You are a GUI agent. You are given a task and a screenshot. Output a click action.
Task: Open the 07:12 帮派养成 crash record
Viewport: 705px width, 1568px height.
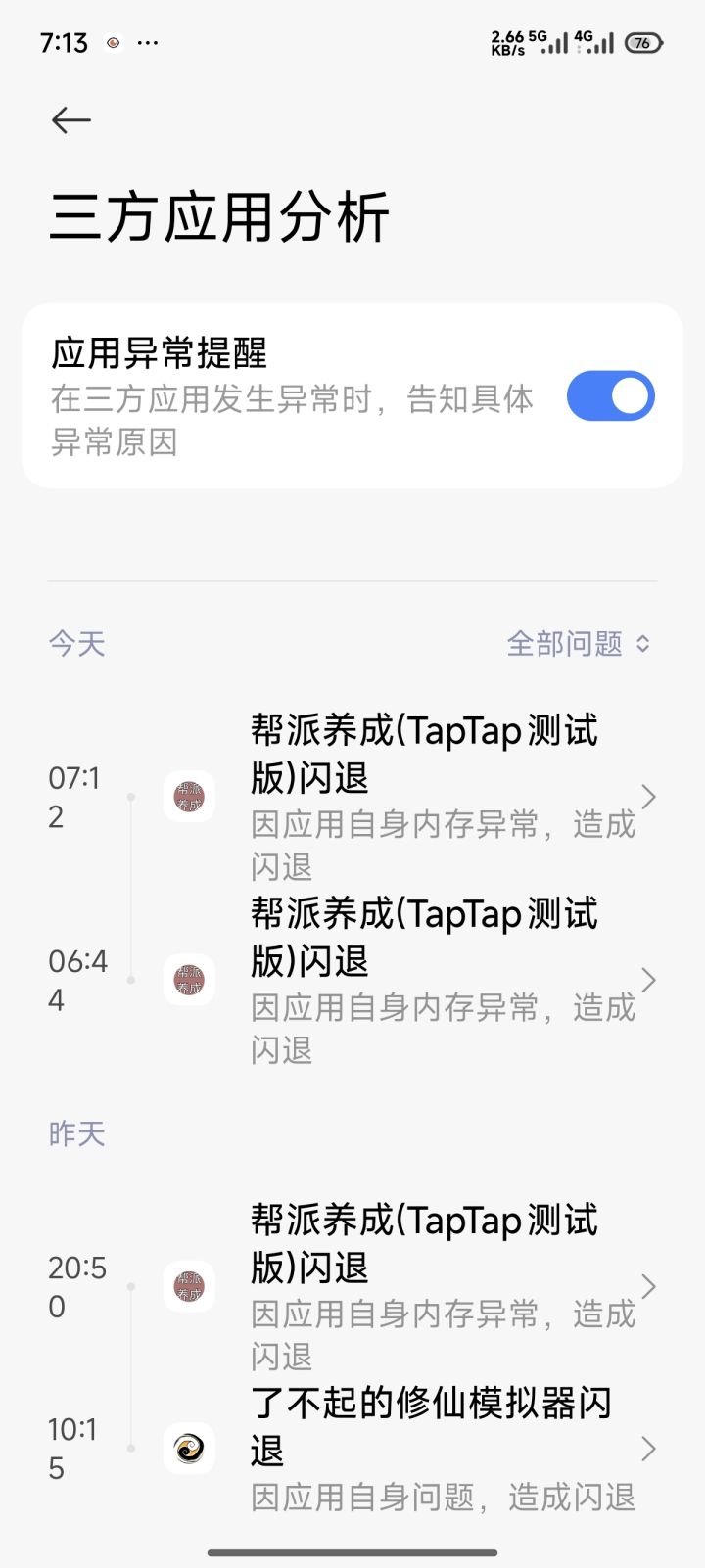click(441, 798)
